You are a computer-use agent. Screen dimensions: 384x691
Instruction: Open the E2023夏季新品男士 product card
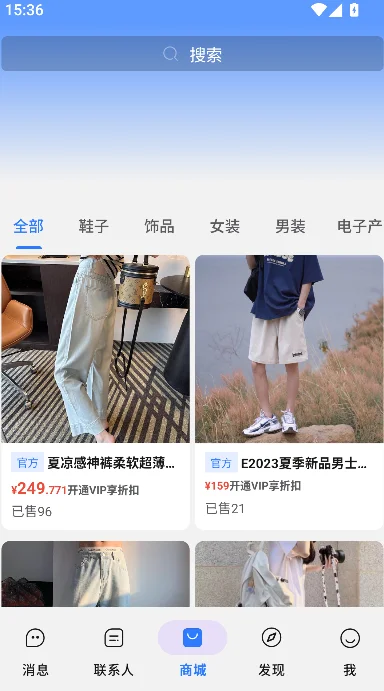point(289,392)
